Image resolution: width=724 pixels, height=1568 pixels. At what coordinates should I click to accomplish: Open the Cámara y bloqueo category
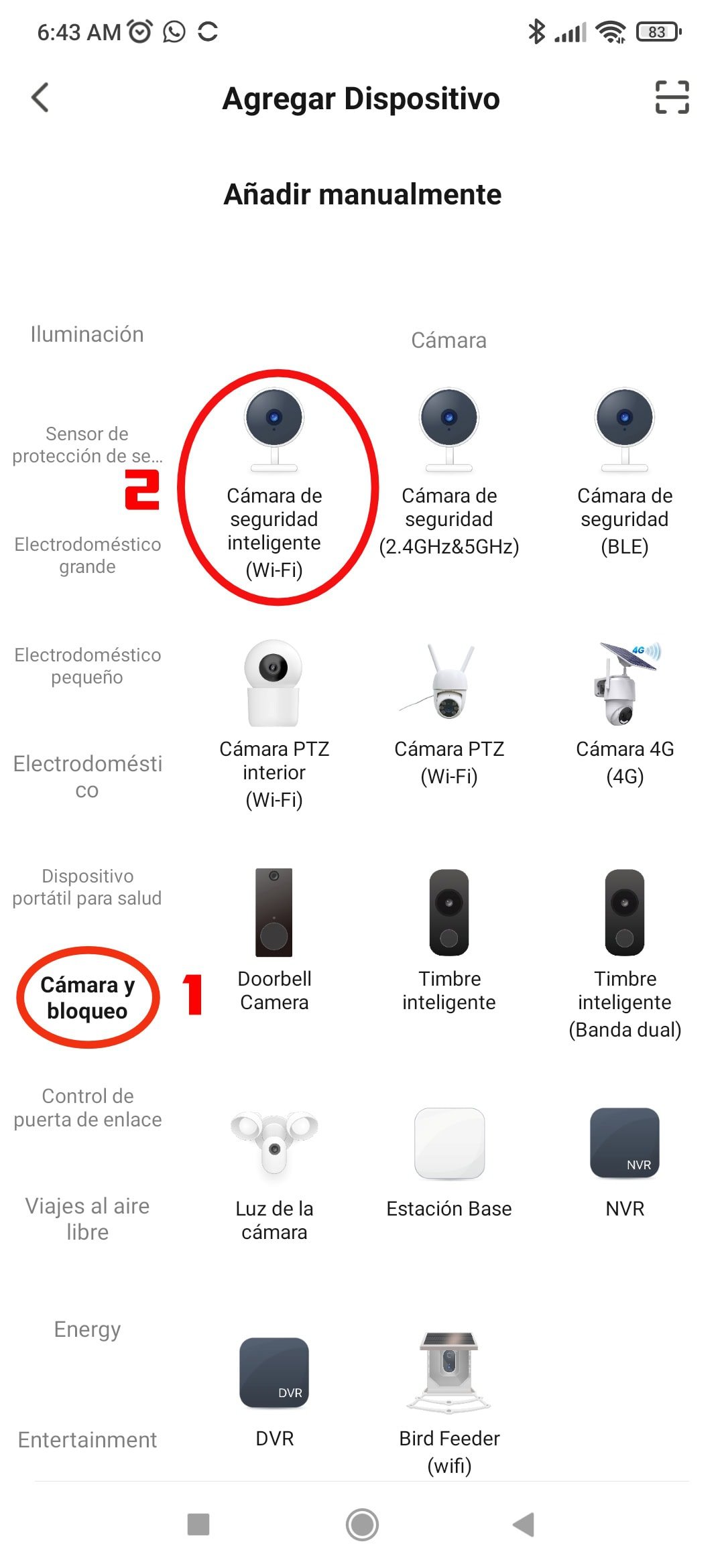click(87, 998)
